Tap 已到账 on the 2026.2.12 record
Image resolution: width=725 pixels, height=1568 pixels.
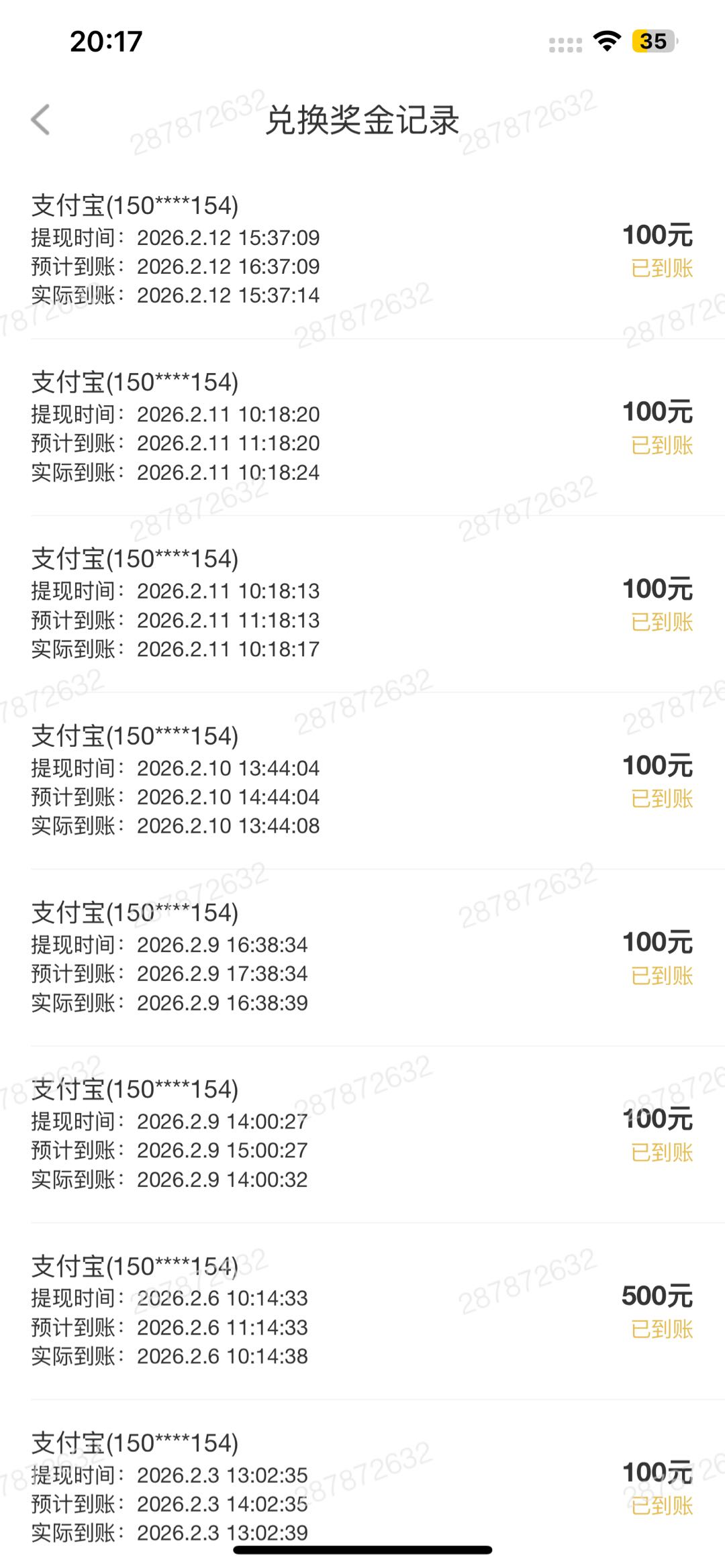(661, 266)
